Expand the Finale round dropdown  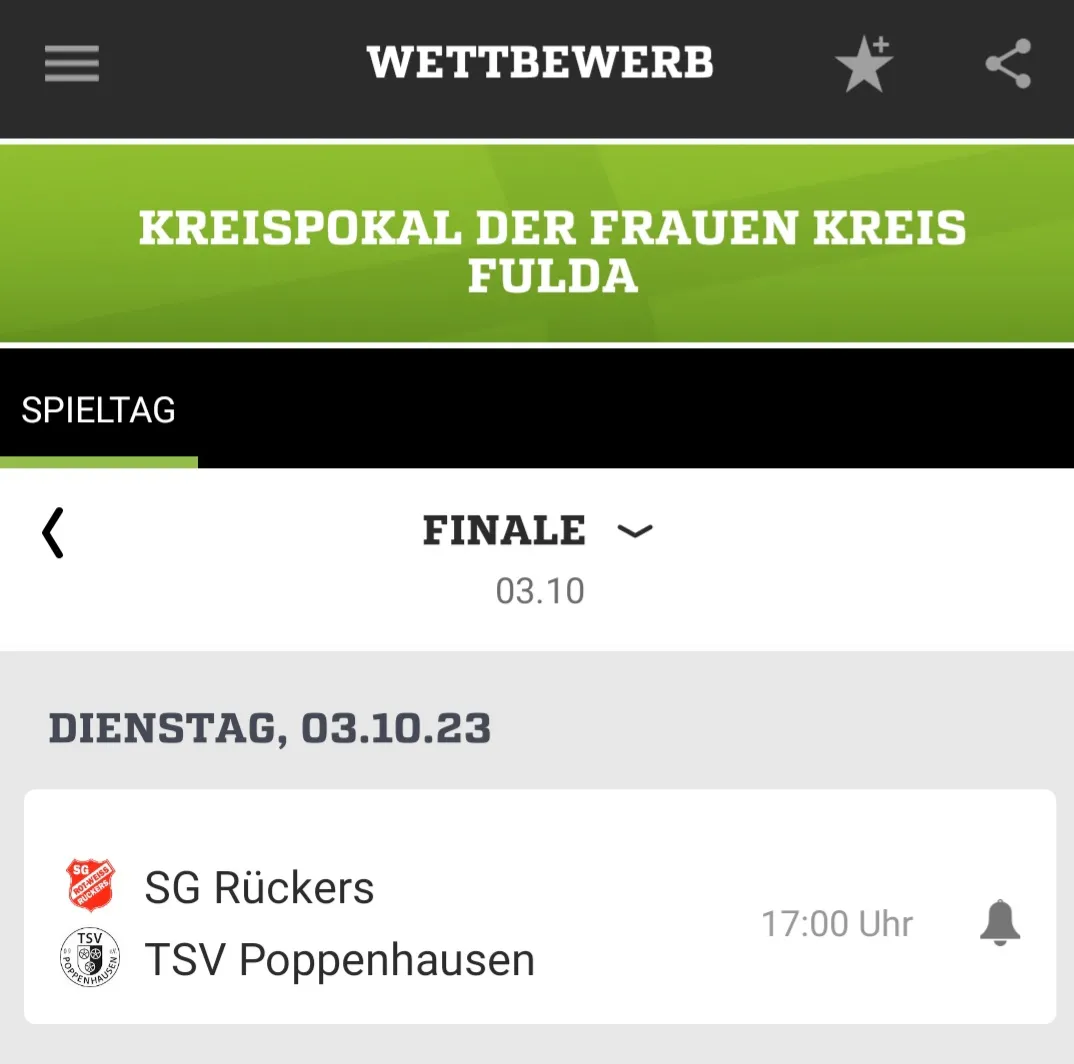[x=634, y=531]
